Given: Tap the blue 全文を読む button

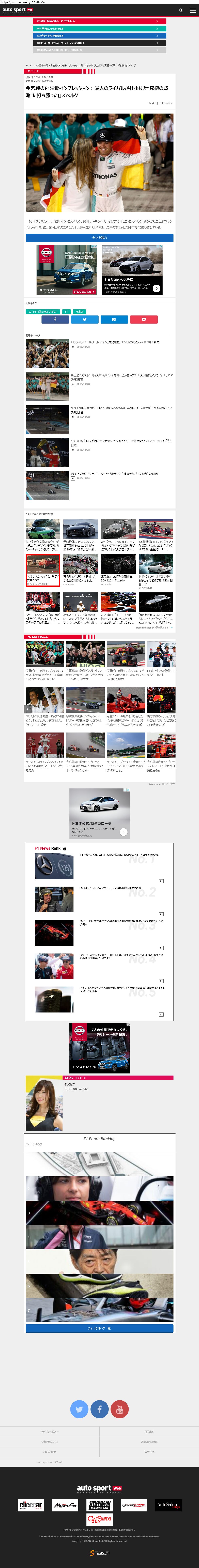Looking at the screenshot, I should tap(99, 238).
